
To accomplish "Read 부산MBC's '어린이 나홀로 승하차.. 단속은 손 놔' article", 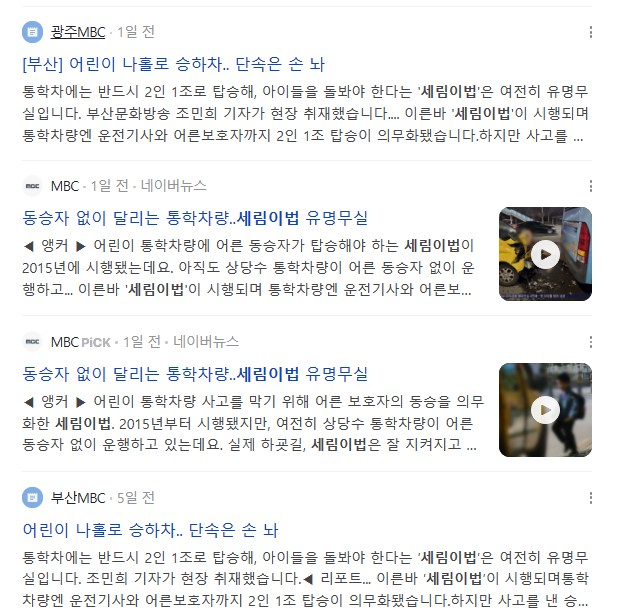I will pos(150,530).
